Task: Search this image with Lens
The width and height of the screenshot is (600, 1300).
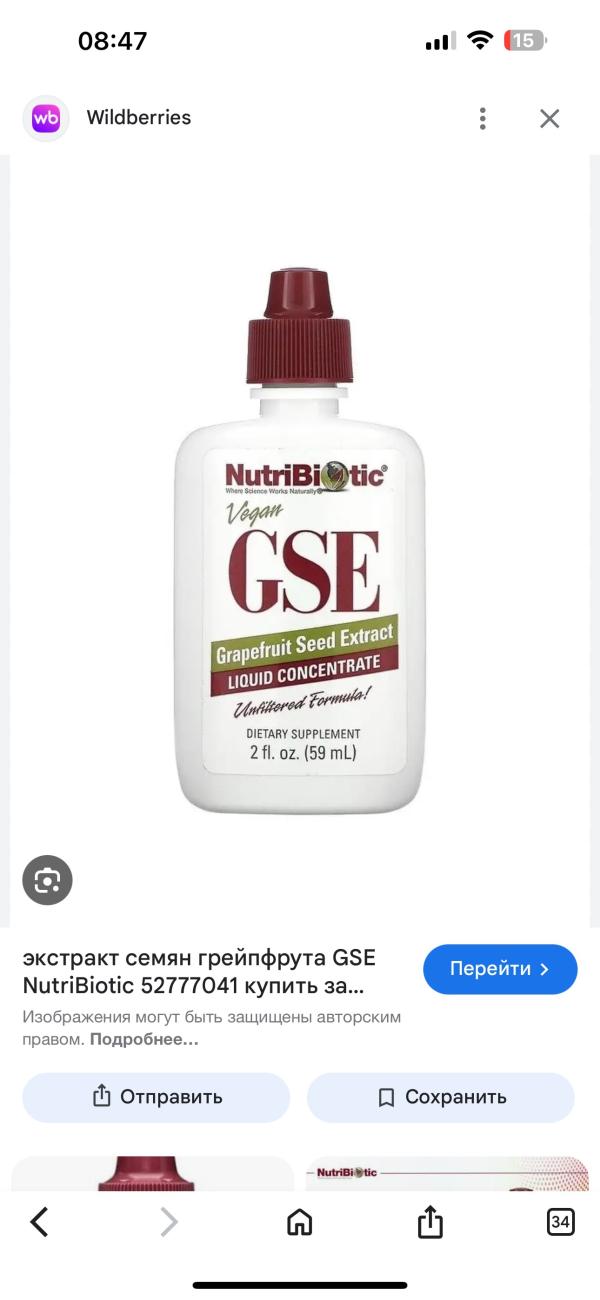Action: 48,880
